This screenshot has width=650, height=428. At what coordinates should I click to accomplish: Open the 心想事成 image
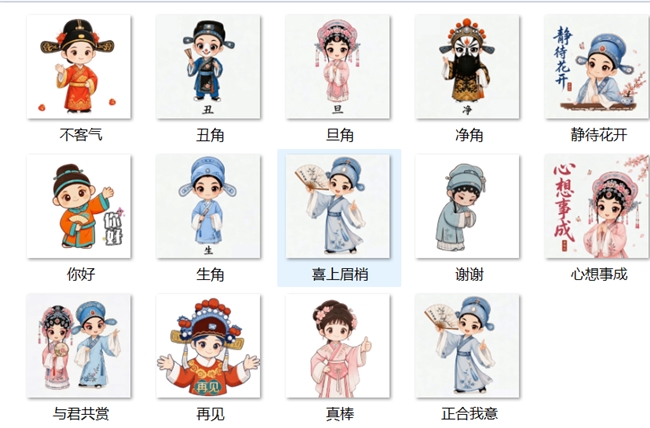tap(597, 206)
